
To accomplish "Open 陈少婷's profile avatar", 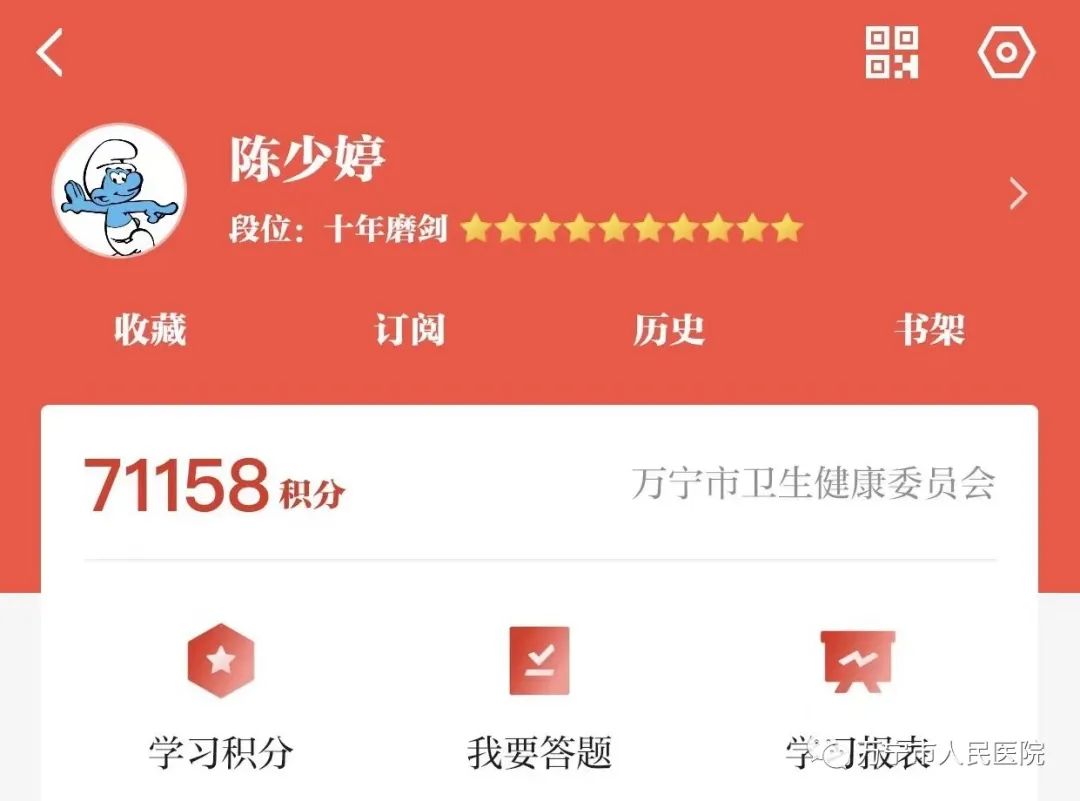I will coord(119,191).
